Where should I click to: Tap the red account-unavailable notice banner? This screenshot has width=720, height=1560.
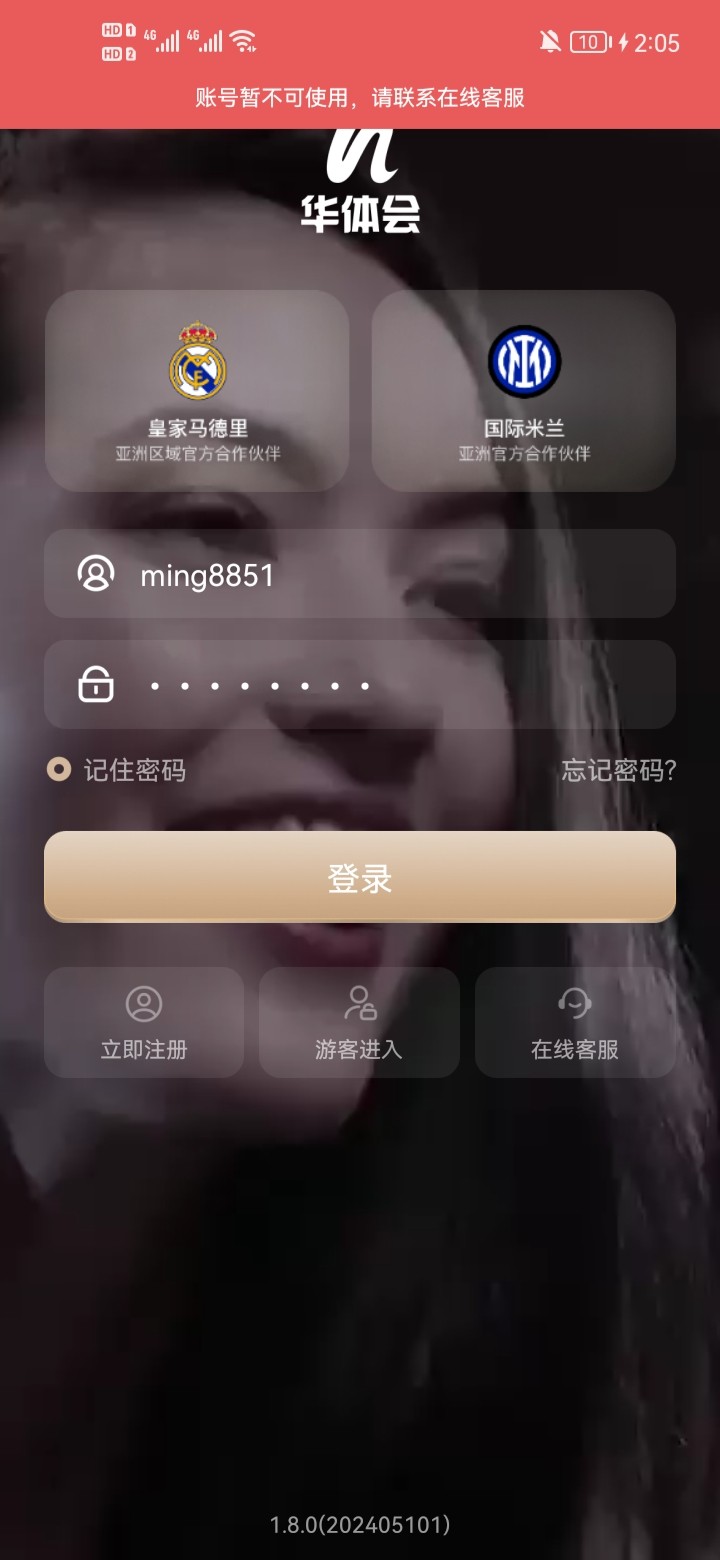pos(360,100)
